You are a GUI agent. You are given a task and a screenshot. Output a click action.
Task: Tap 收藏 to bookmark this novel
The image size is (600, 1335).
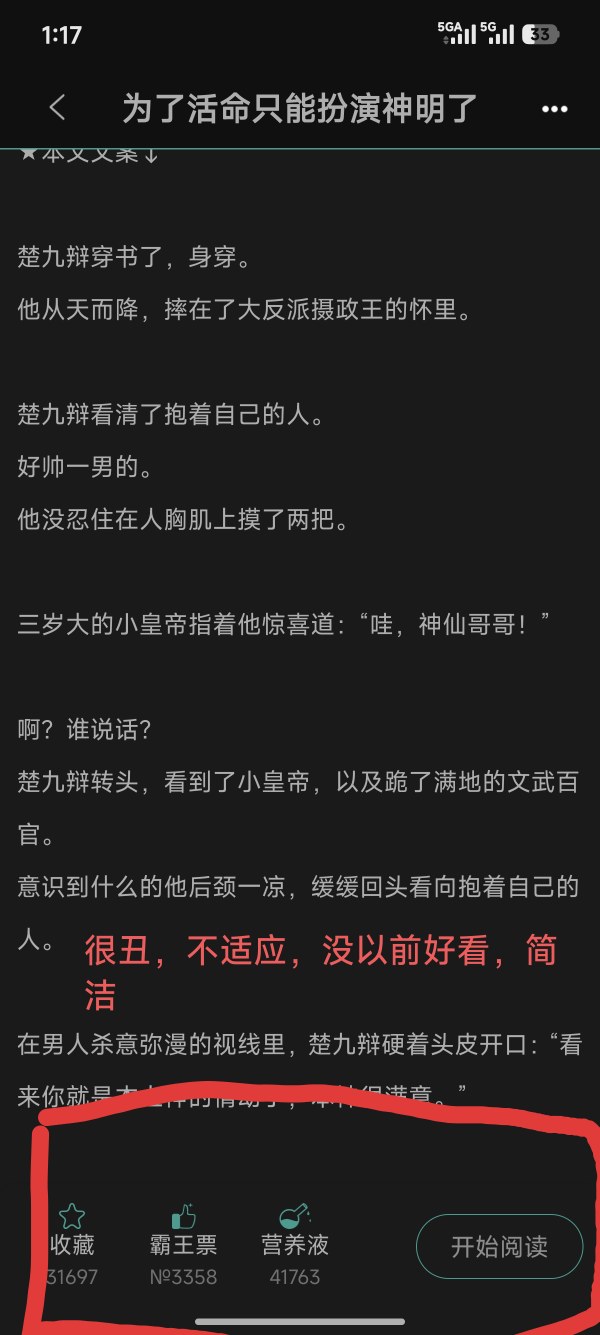[x=72, y=1232]
